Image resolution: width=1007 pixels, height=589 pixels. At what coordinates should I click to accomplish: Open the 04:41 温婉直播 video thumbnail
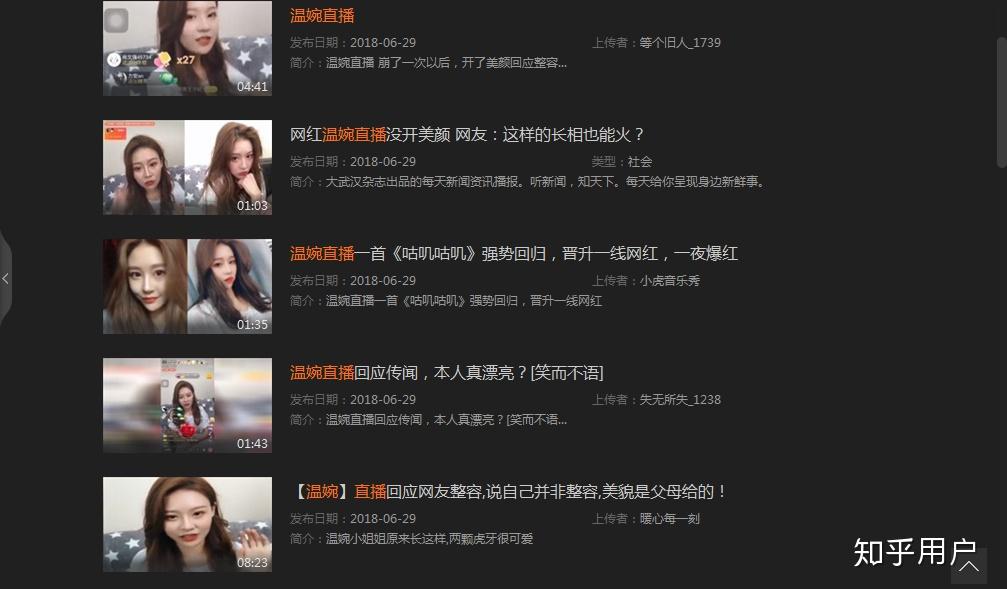187,48
